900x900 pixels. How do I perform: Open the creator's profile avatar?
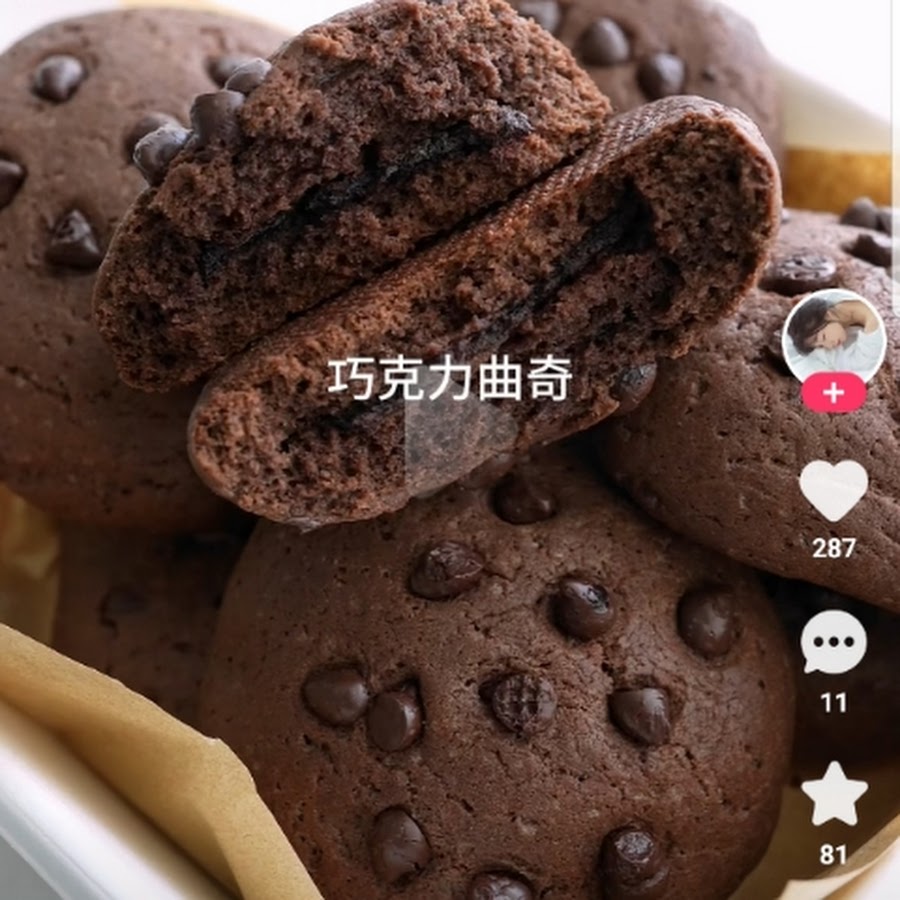[x=833, y=338]
